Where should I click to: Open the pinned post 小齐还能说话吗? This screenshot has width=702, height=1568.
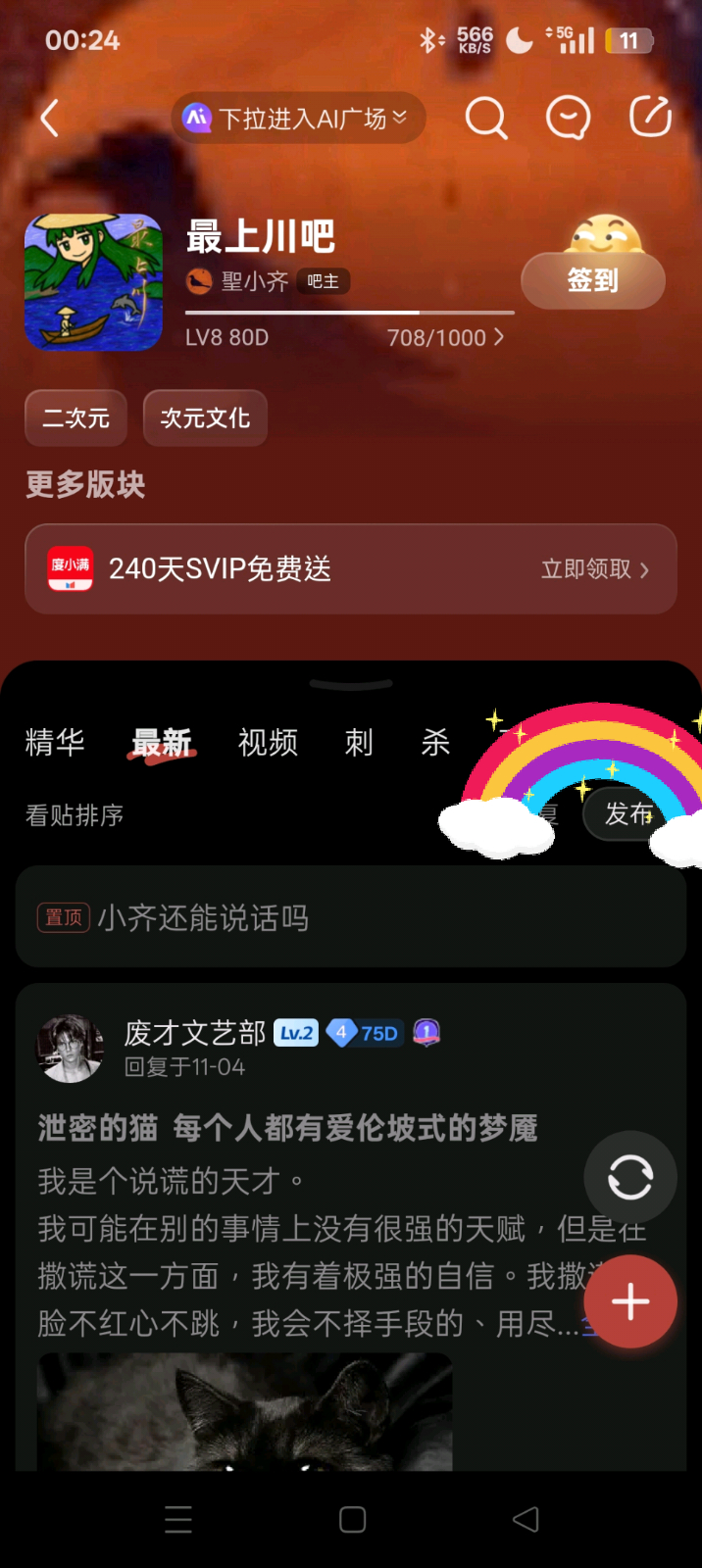tap(350, 917)
